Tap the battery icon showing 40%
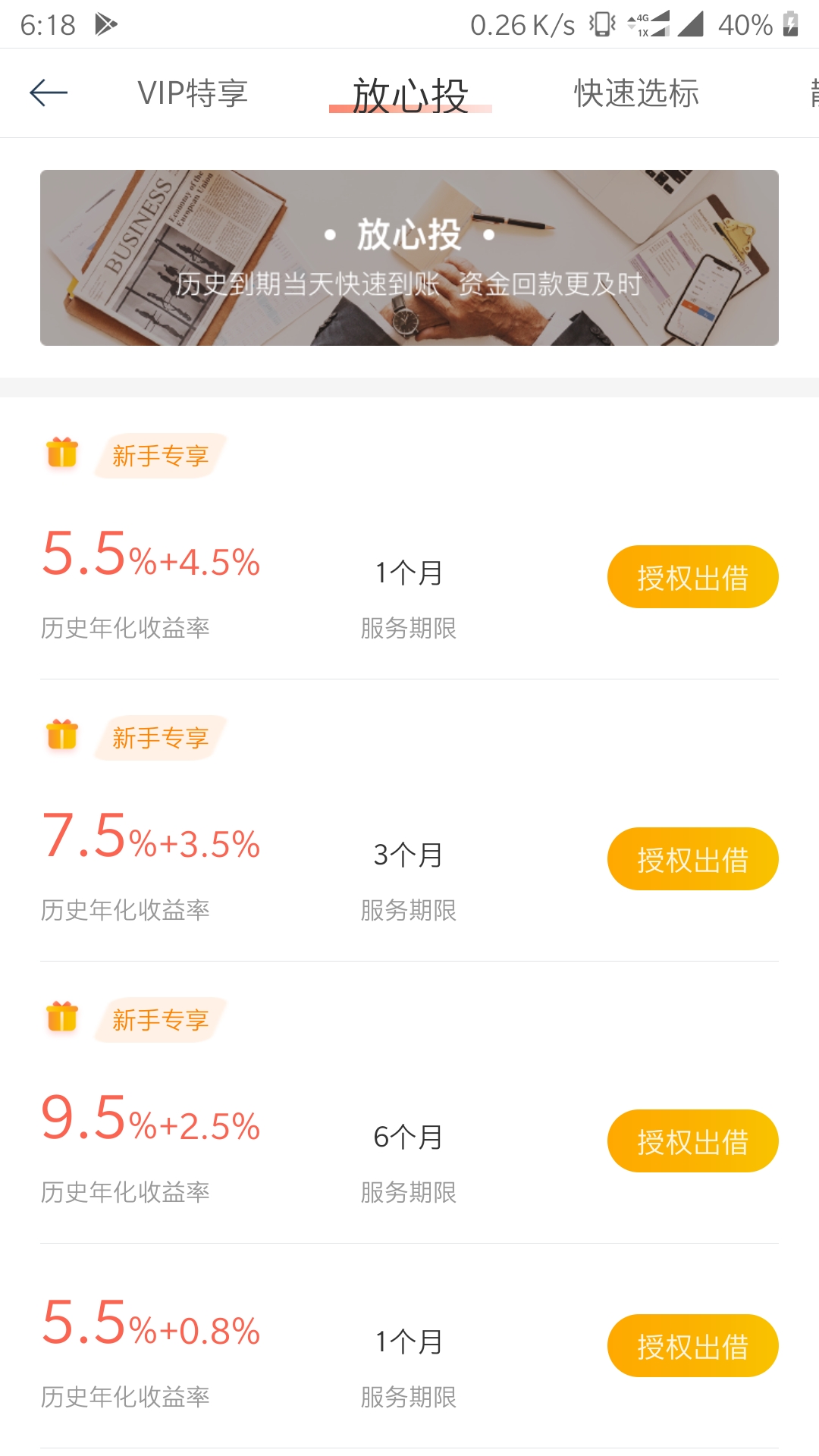This screenshot has height=1456, width=819. click(790, 23)
